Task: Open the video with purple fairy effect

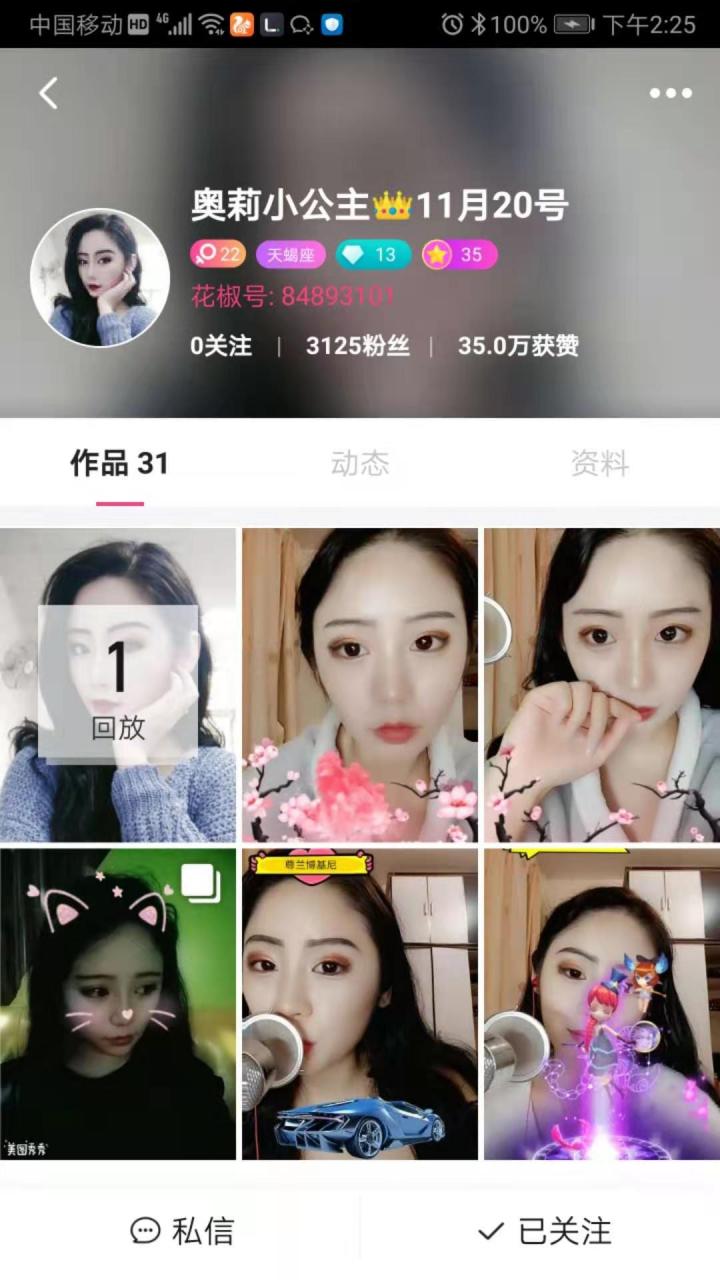Action: [601, 1004]
